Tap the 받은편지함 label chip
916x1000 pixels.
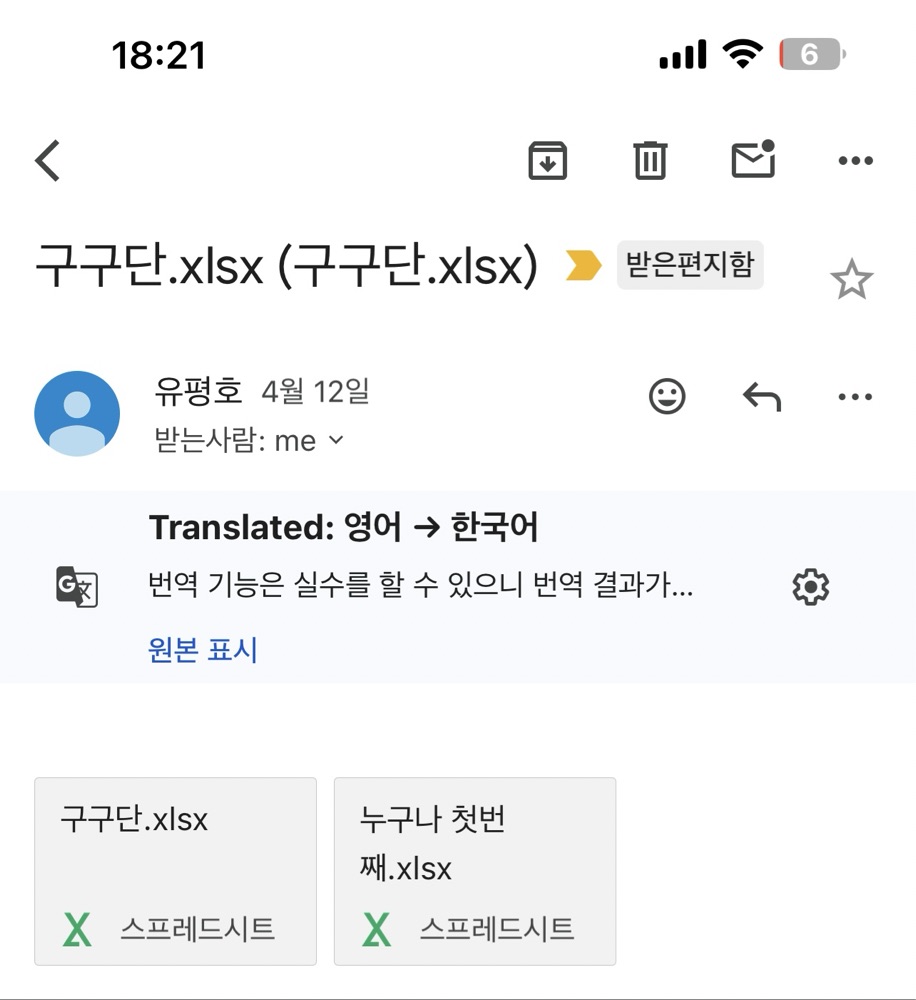pyautogui.click(x=690, y=265)
